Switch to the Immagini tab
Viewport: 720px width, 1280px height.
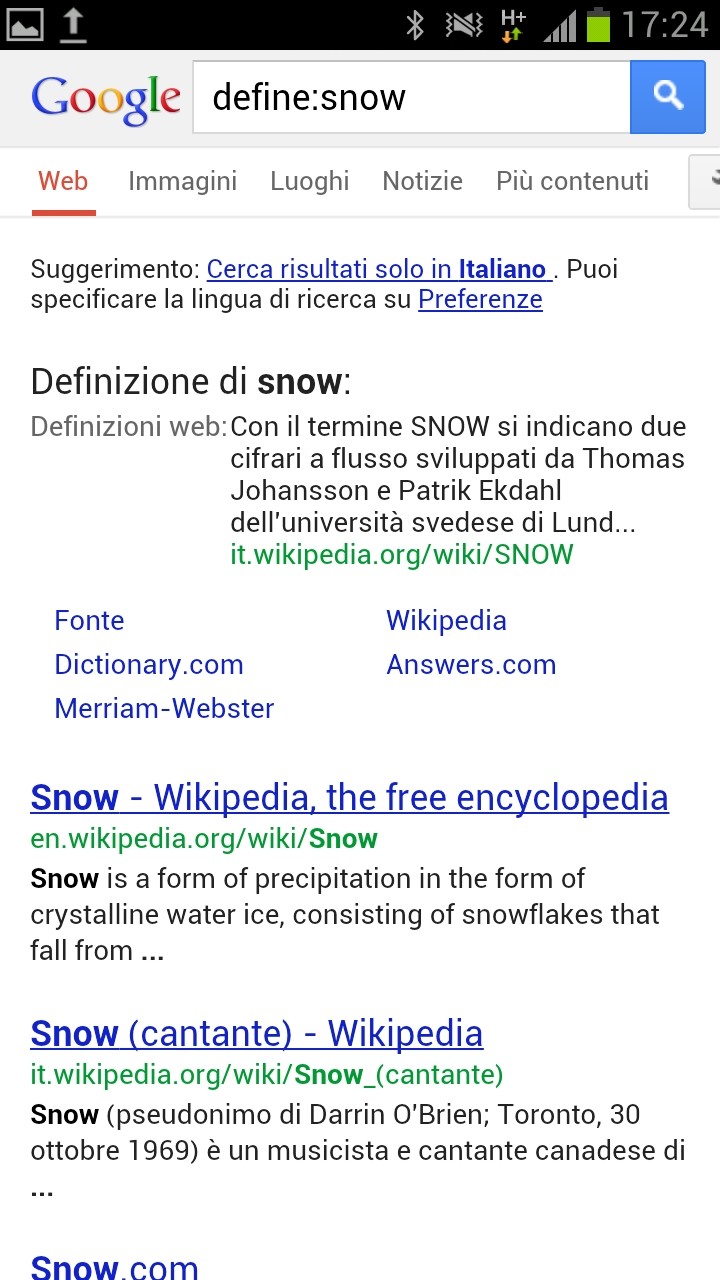(182, 181)
